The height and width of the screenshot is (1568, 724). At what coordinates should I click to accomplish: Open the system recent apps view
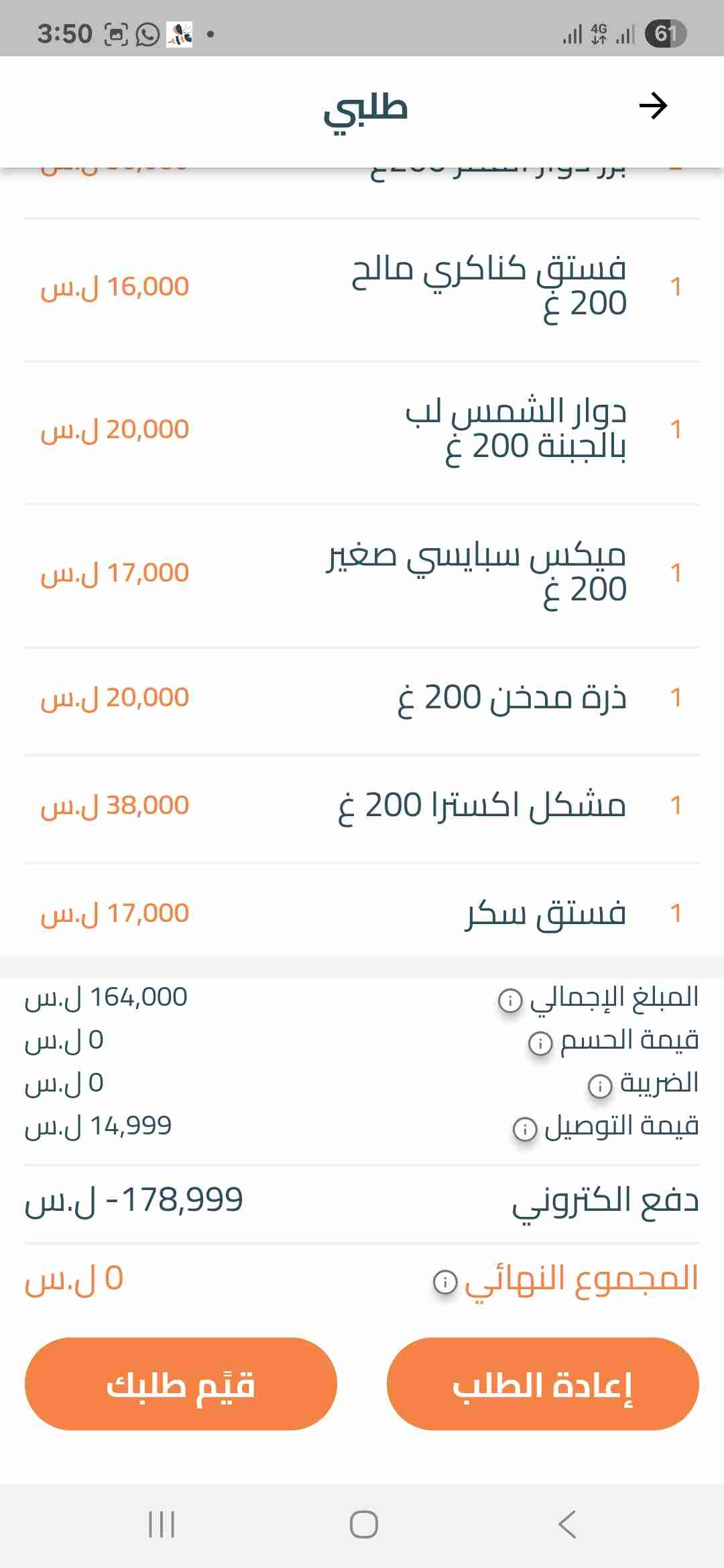pos(161,1524)
